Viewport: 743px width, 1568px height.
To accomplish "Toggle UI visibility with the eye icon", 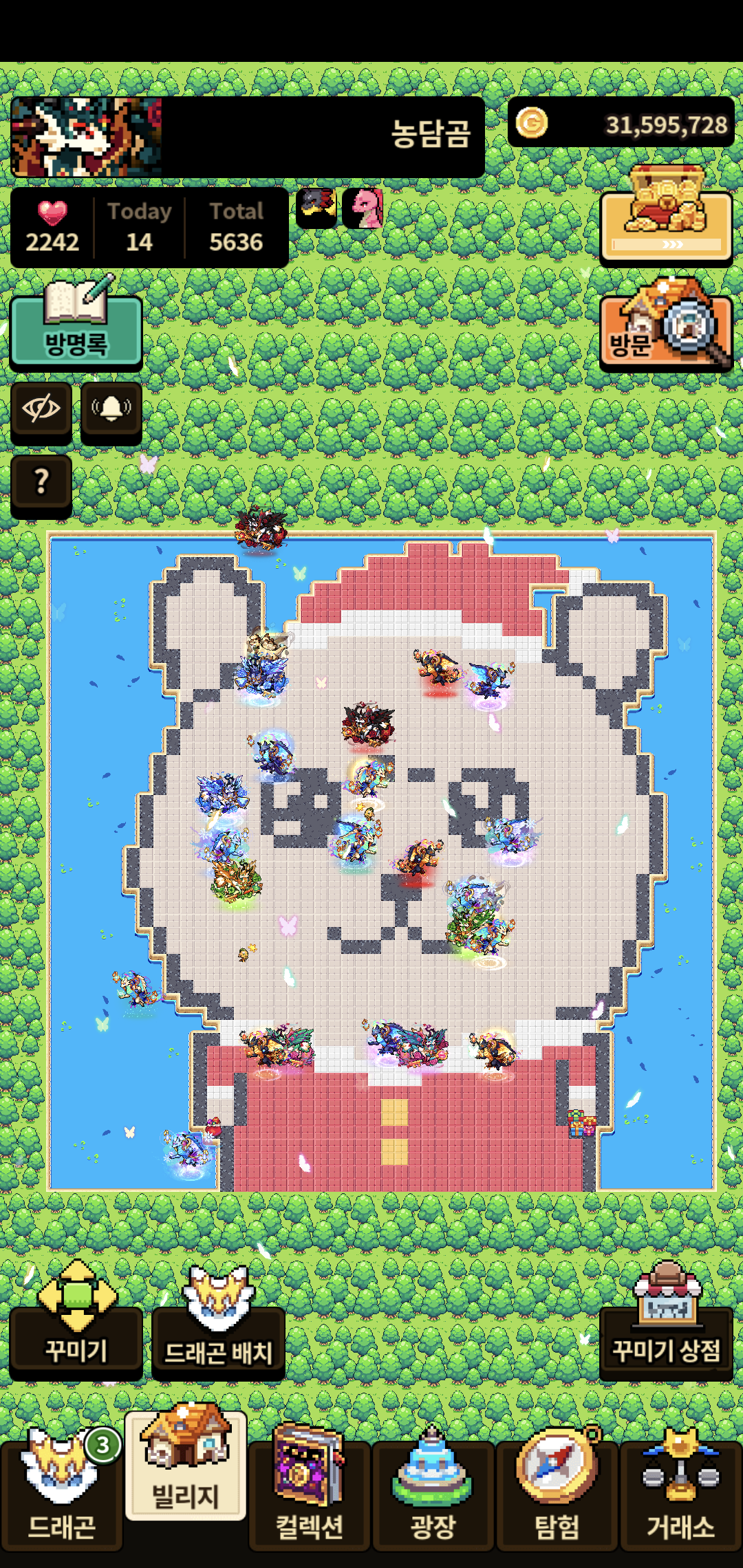I will pos(41,410).
